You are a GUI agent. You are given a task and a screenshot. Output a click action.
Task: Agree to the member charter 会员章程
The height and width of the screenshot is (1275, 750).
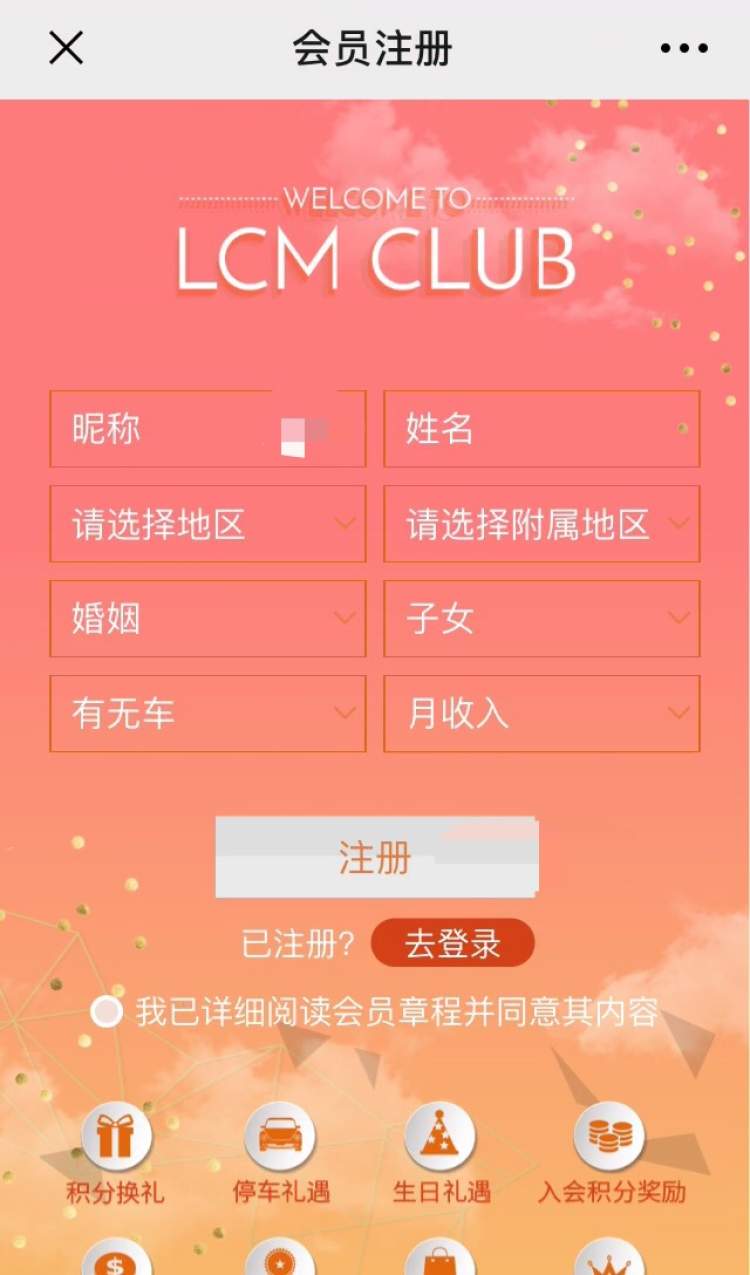pos(106,1012)
